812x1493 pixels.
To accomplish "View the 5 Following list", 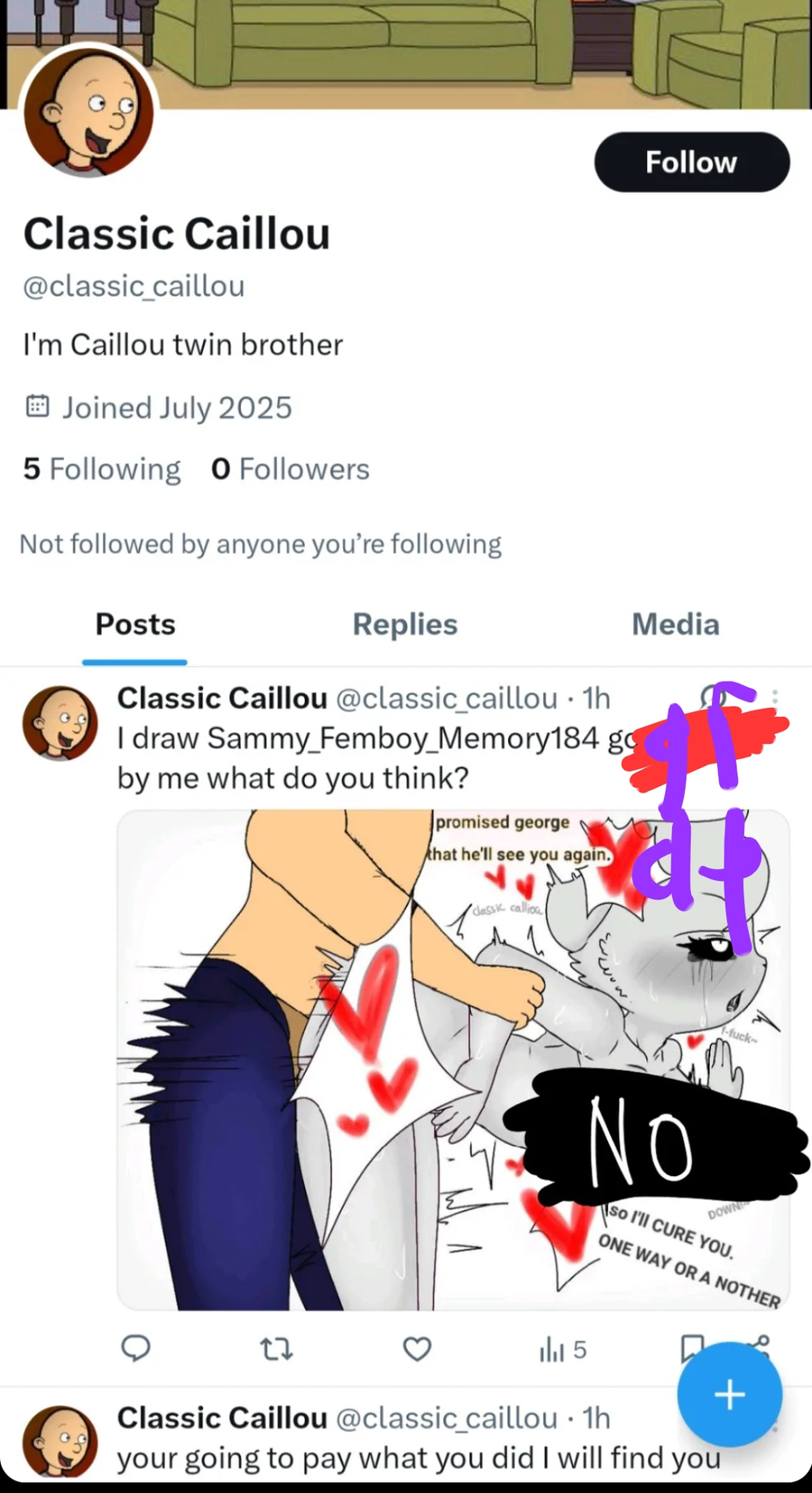I will point(102,469).
